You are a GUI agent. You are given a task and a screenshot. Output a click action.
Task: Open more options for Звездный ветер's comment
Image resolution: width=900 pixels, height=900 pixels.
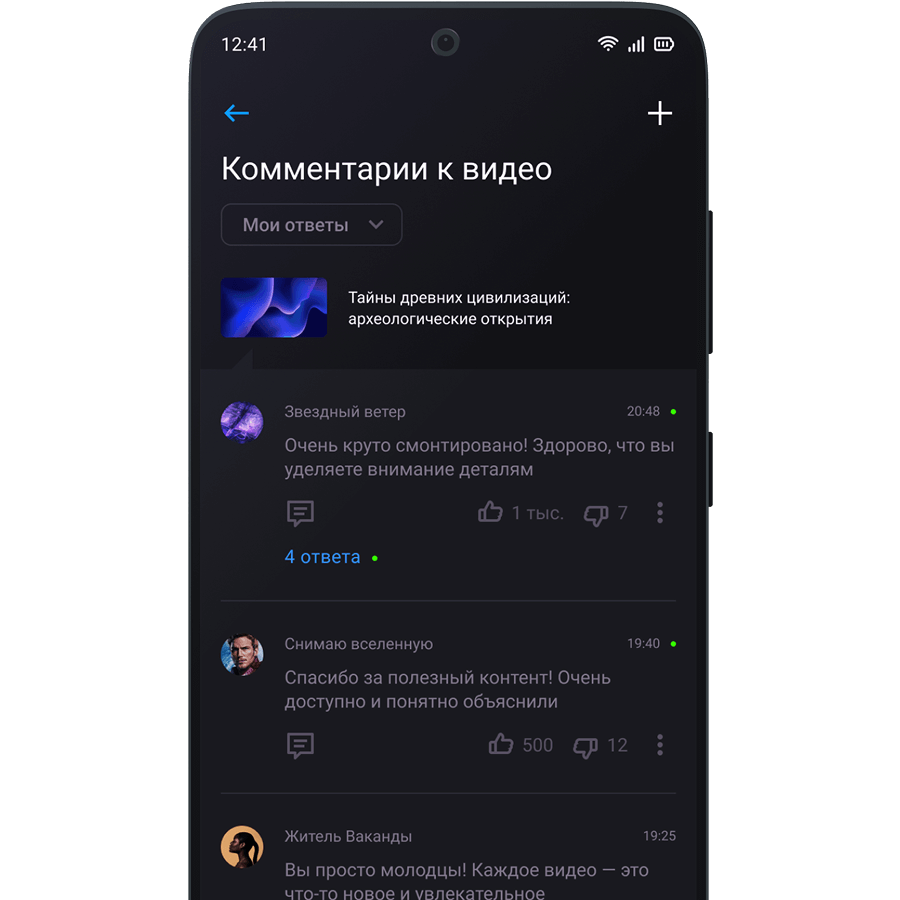click(x=660, y=513)
